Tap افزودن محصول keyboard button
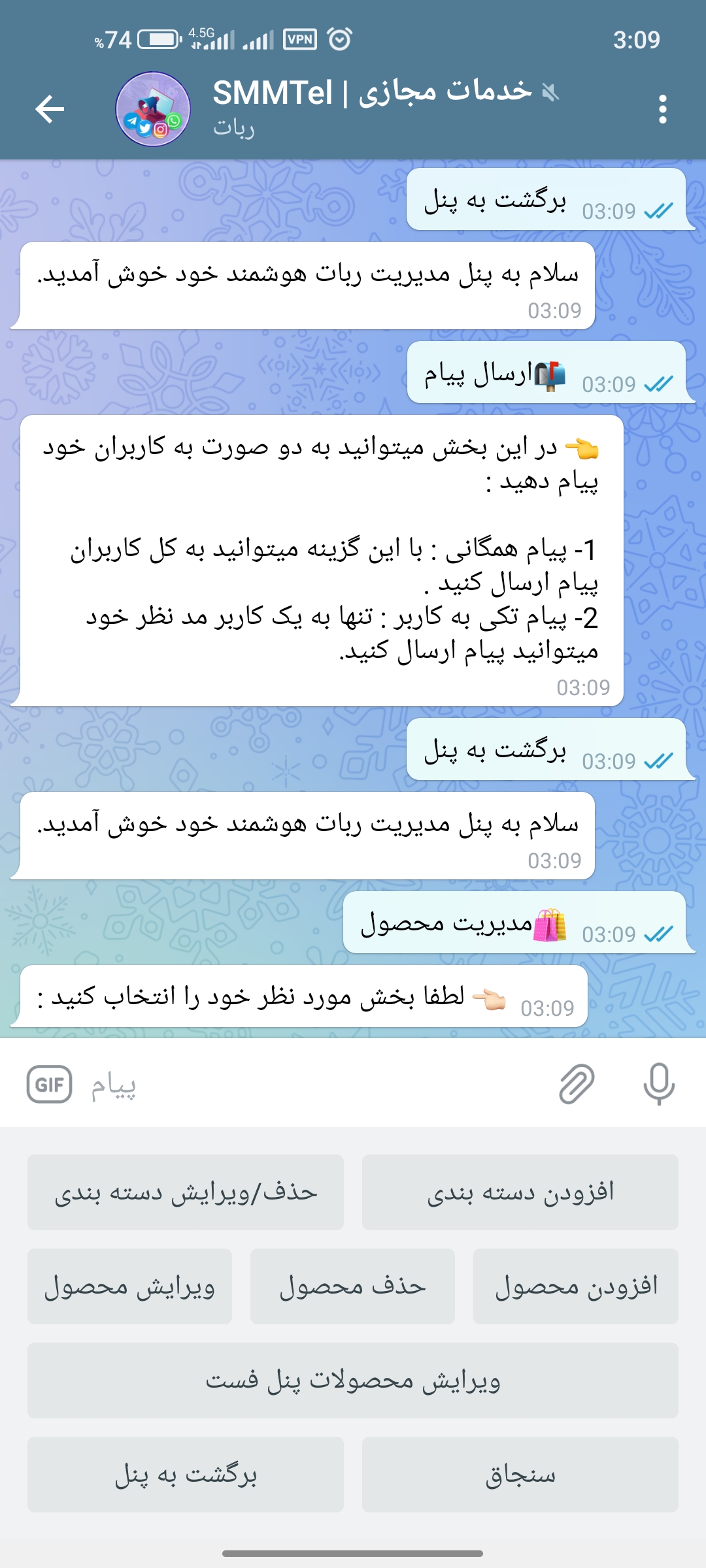The image size is (706, 1568). (x=575, y=1286)
